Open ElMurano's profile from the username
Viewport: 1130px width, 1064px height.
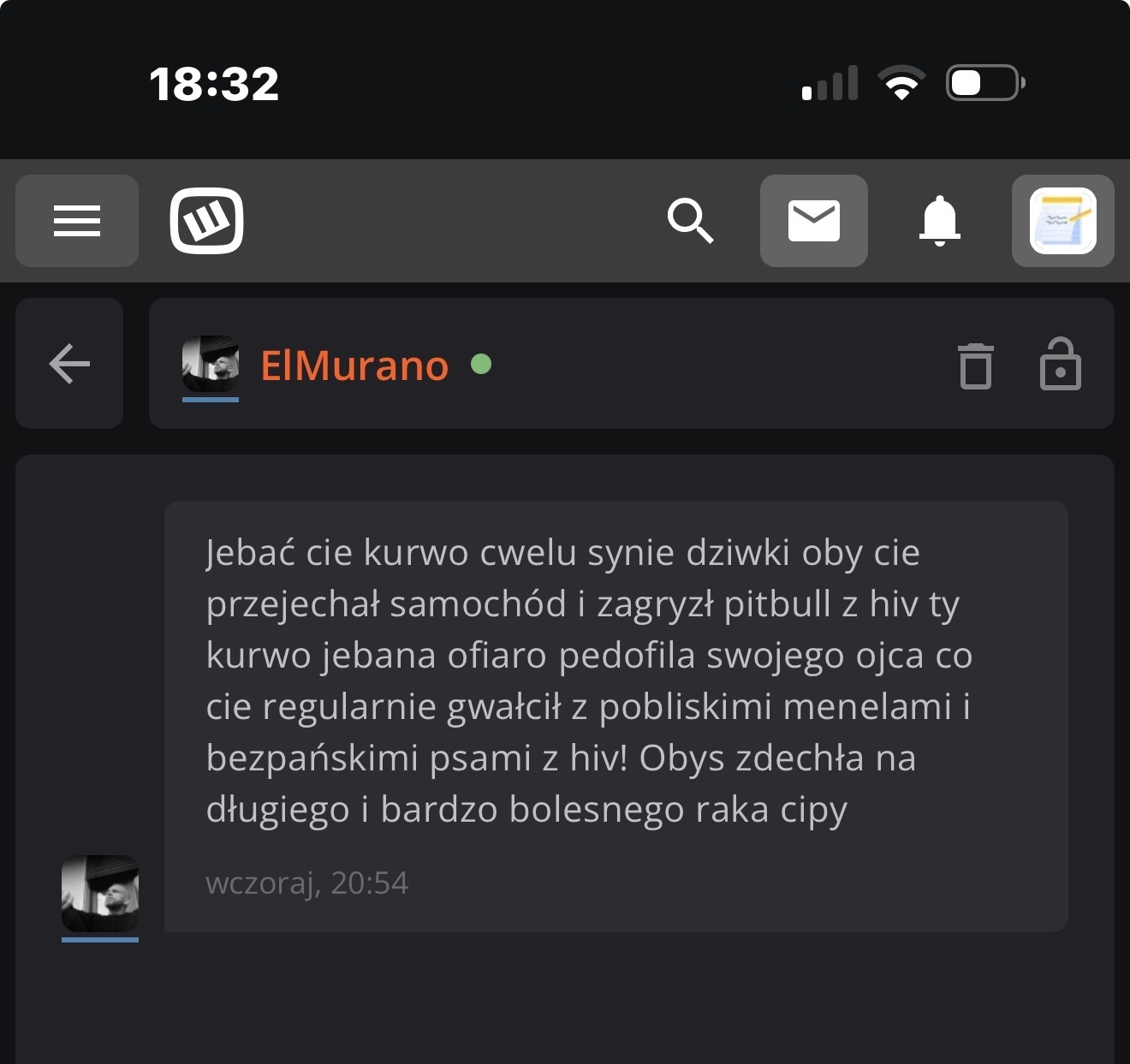[x=354, y=366]
